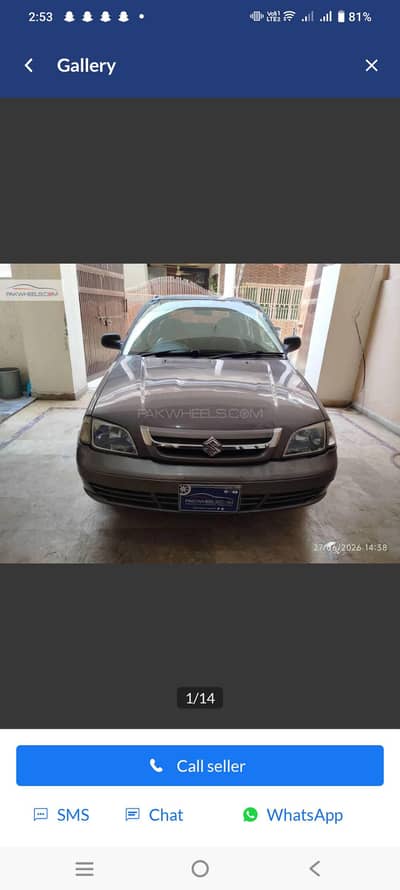Viewport: 400px width, 890px height.
Task: Open the car photo full view
Action: [200, 413]
